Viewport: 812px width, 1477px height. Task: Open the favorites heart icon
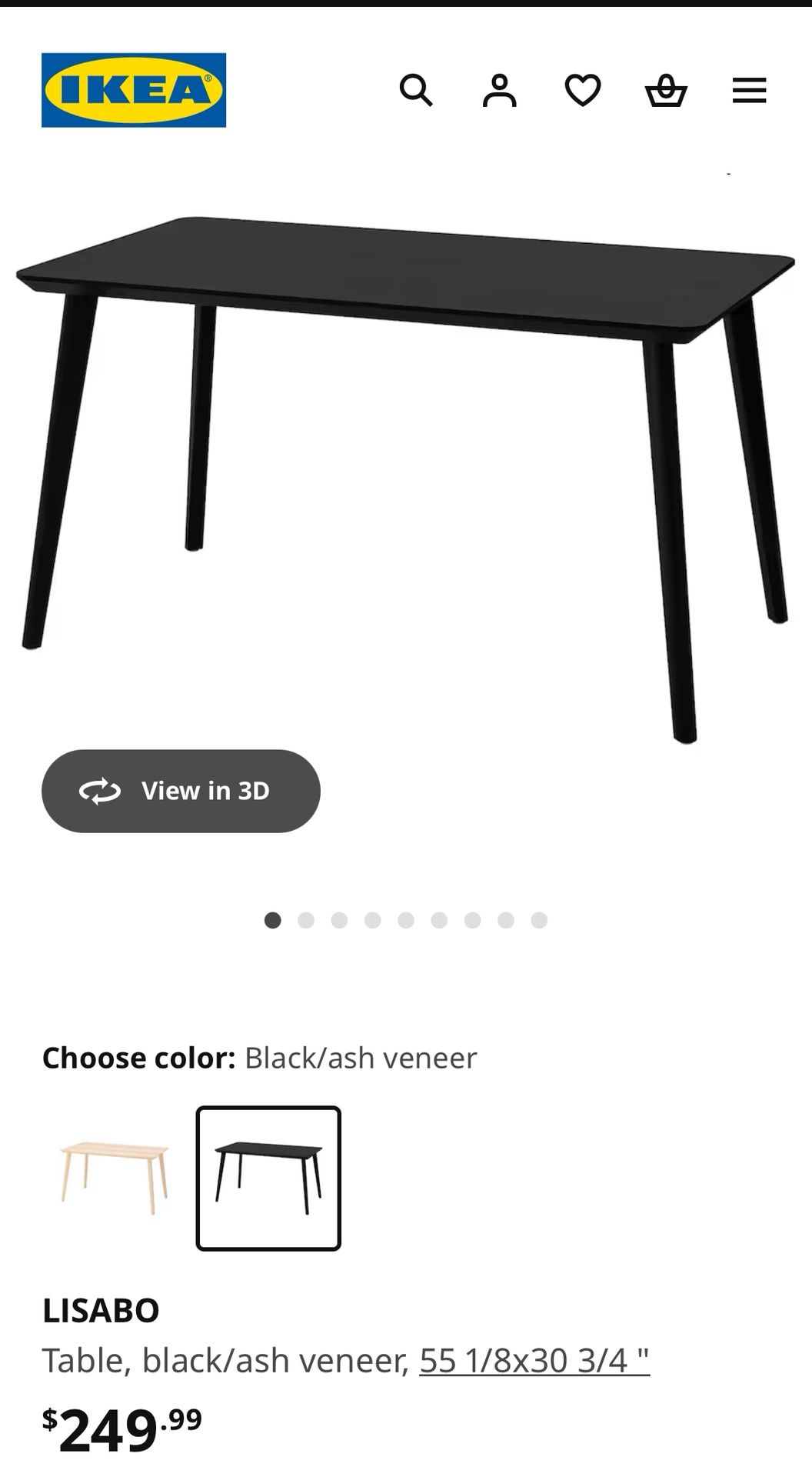(583, 91)
